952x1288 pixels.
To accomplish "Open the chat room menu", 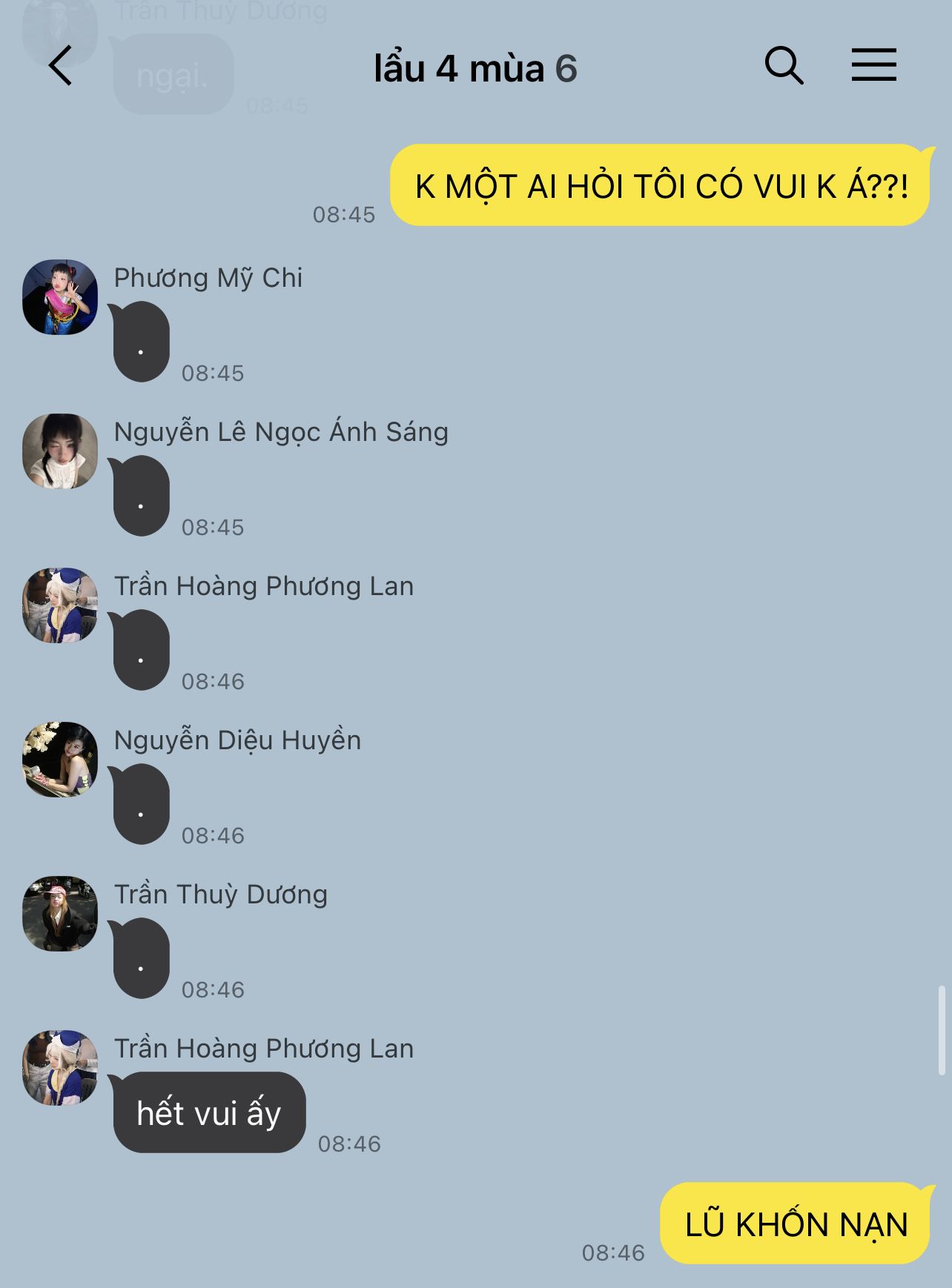I will pyautogui.click(x=873, y=65).
